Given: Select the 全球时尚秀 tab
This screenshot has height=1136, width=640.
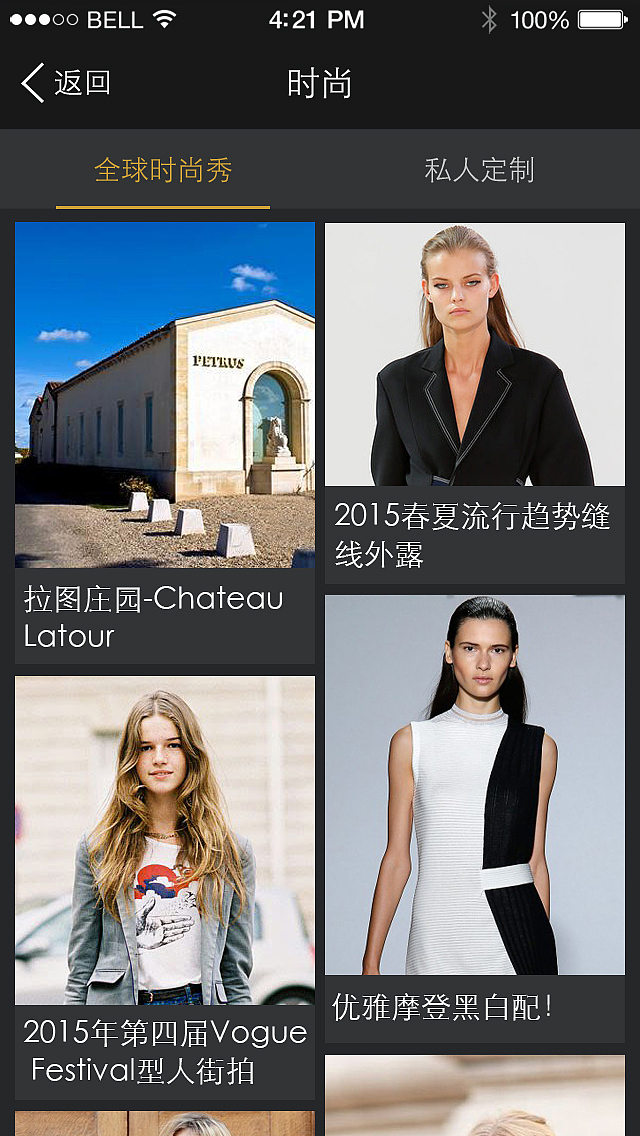Looking at the screenshot, I should [163, 170].
